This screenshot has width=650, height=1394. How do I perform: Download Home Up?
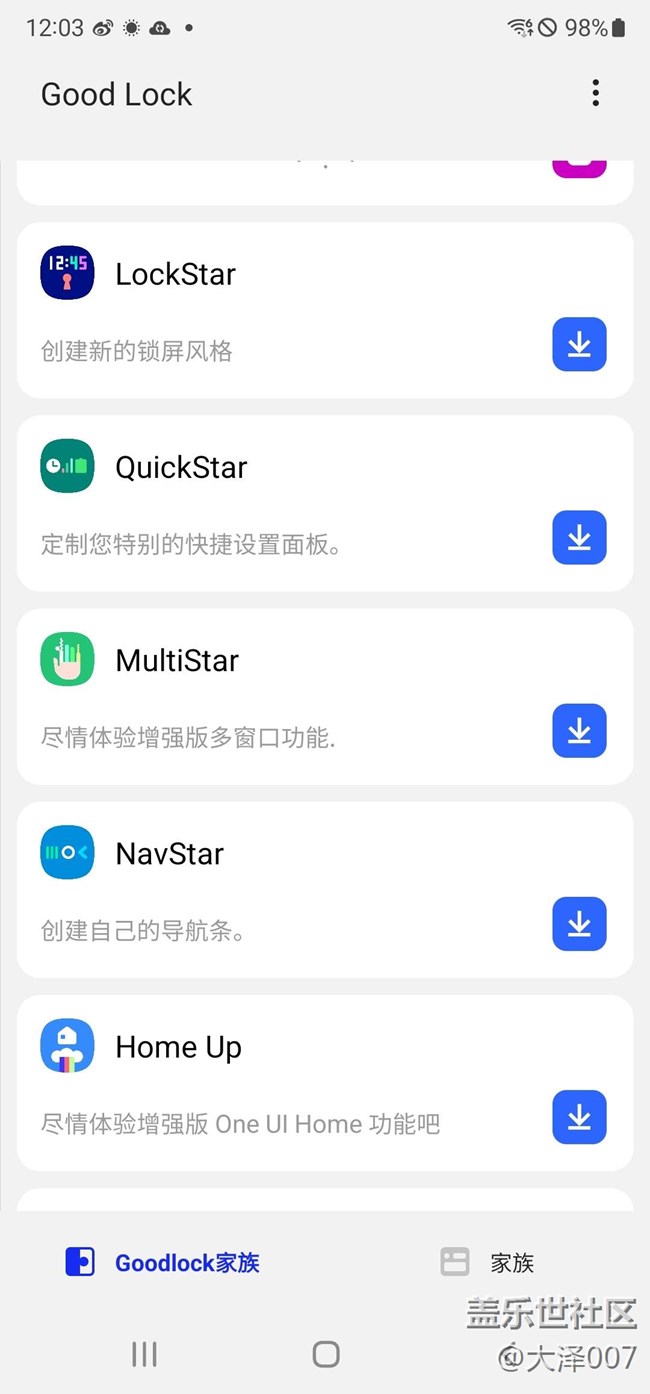(579, 1117)
